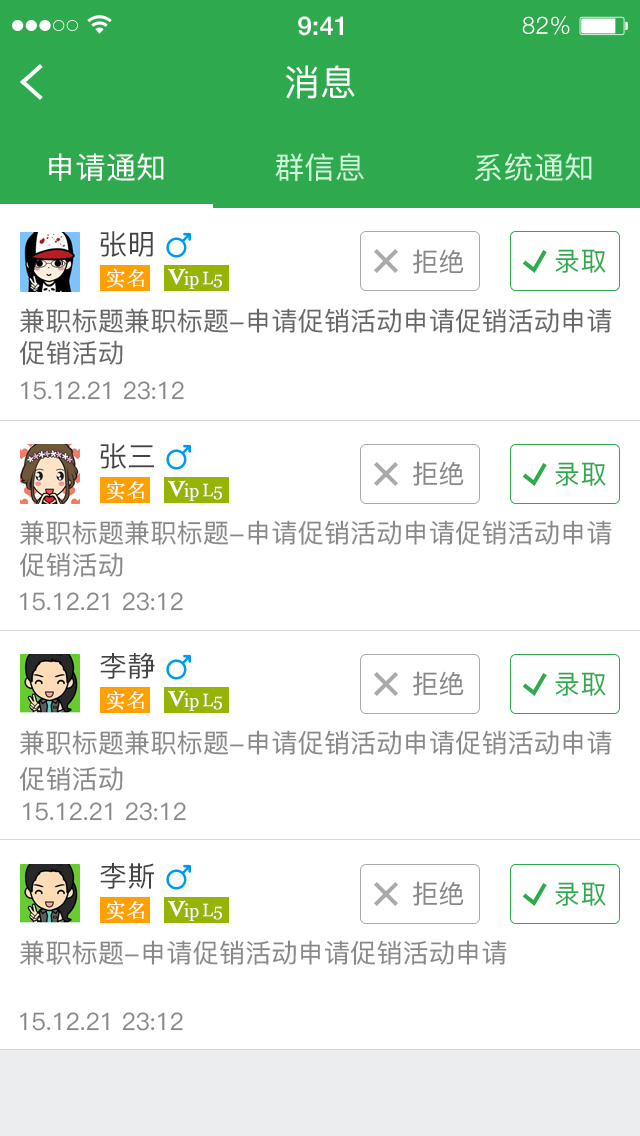Accept 李斯's application with 录取
Viewport: 640px width, 1136px height.
[x=564, y=894]
